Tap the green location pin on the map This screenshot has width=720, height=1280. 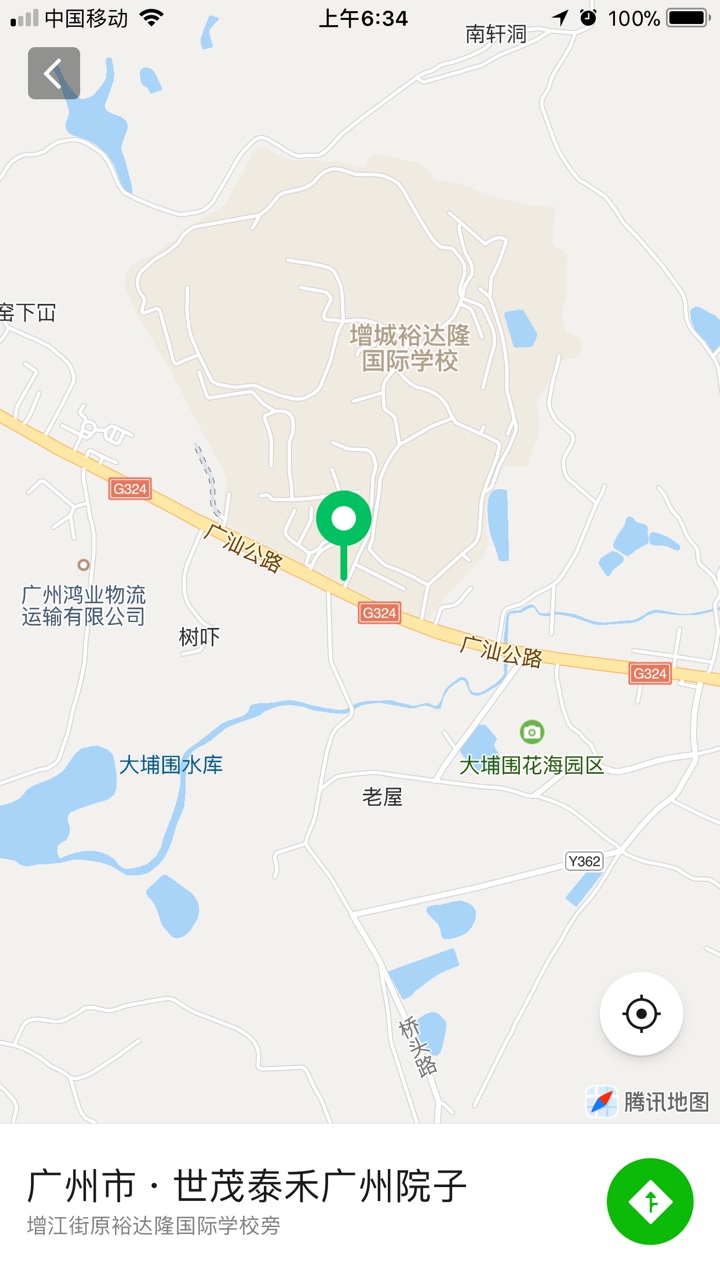pos(344,520)
